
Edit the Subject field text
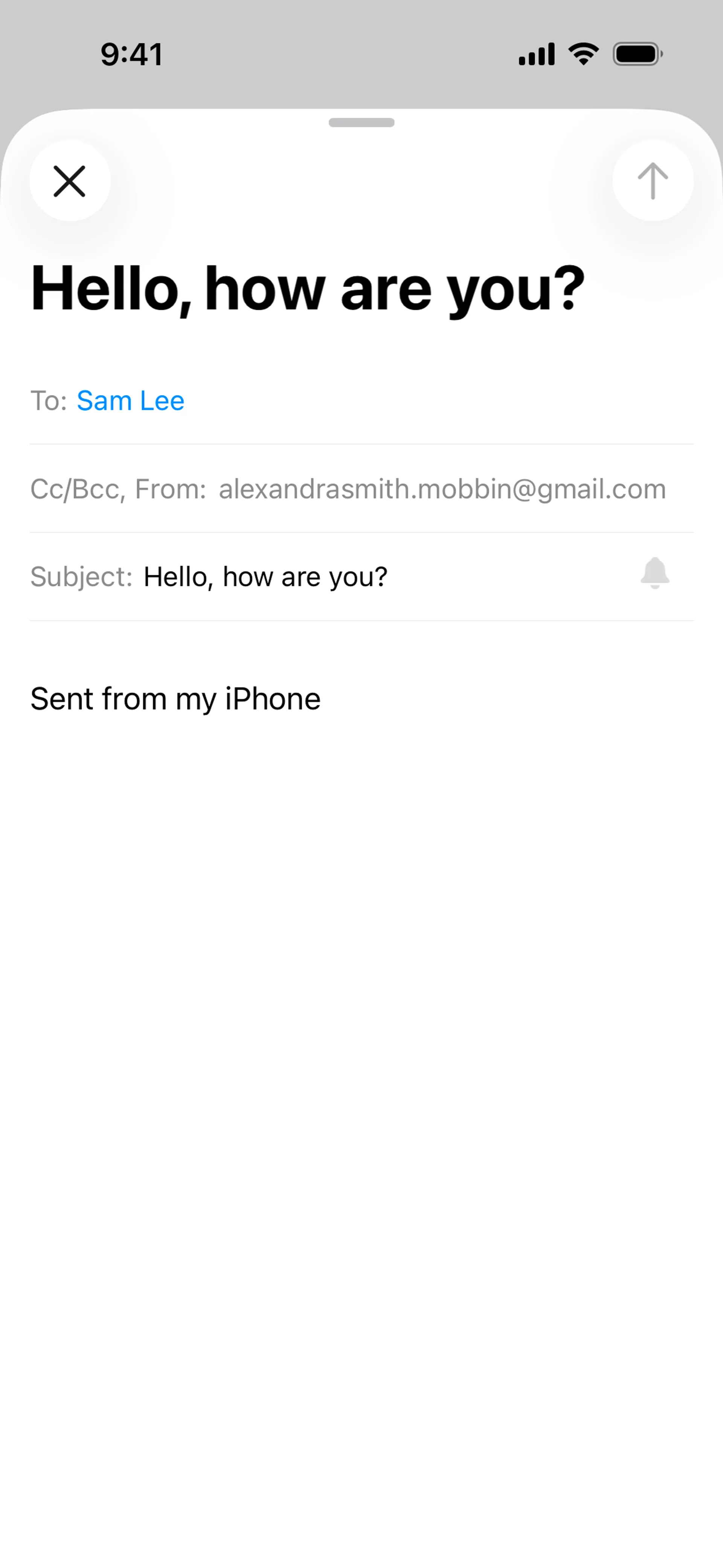point(265,576)
